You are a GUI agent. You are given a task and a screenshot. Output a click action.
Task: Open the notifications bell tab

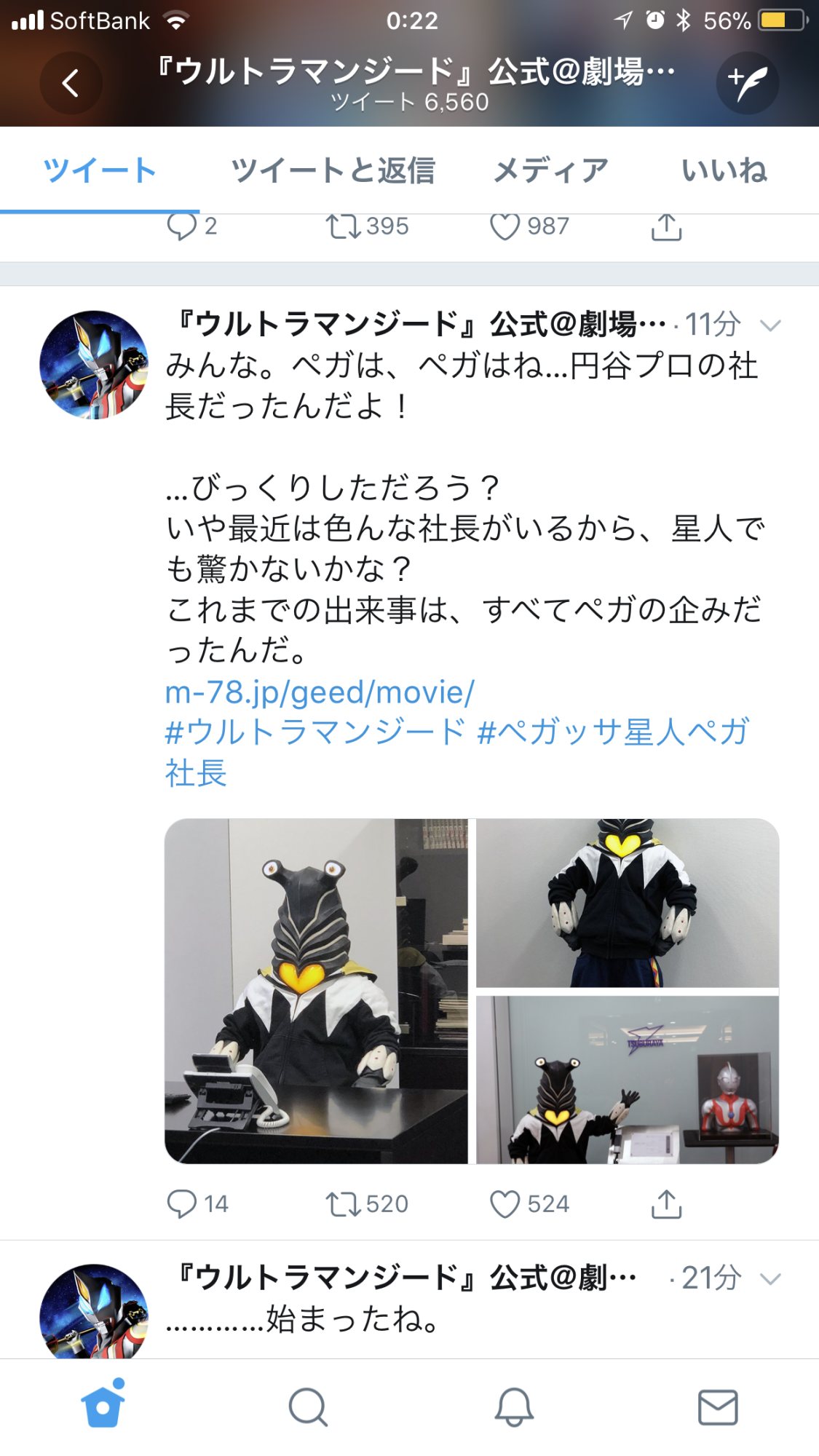click(x=514, y=1407)
